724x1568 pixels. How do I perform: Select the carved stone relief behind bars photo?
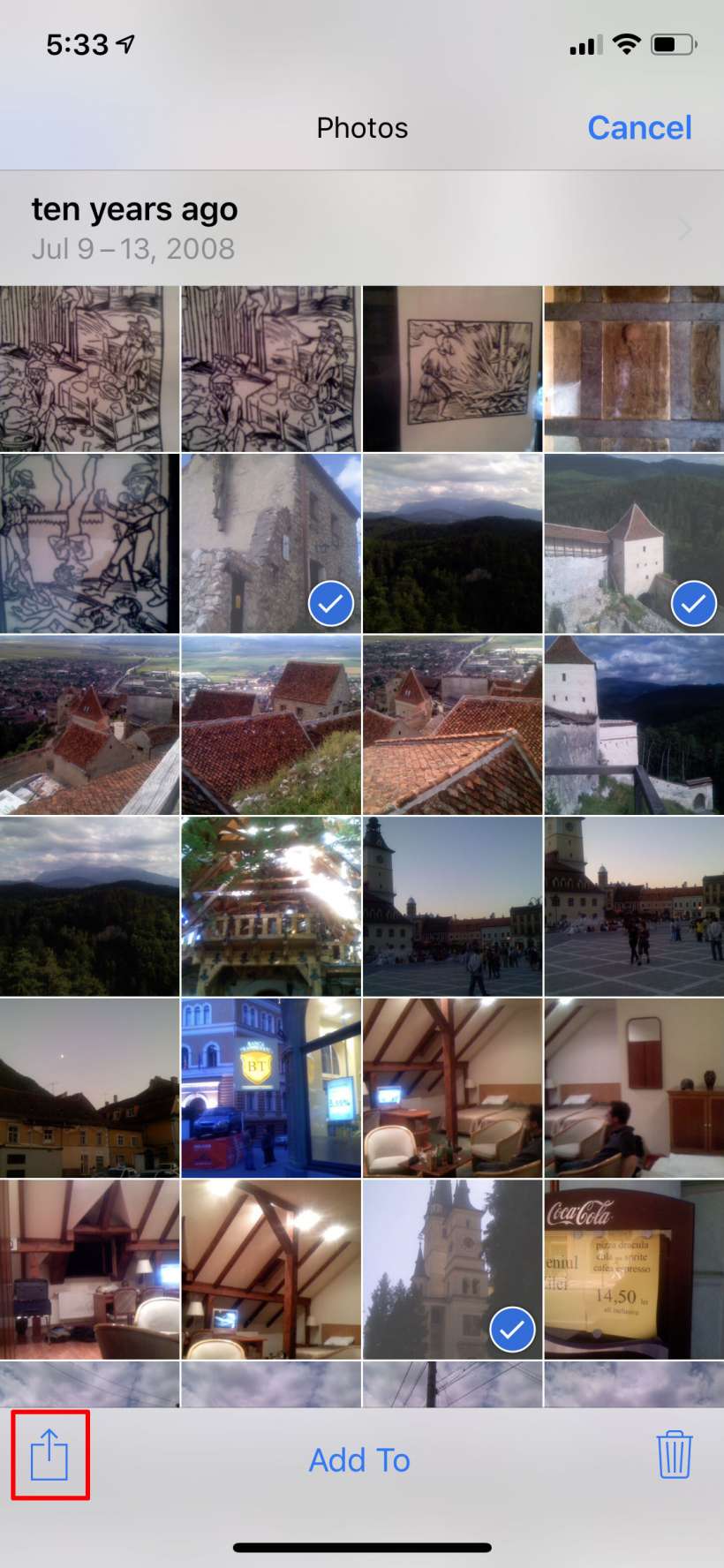point(634,368)
